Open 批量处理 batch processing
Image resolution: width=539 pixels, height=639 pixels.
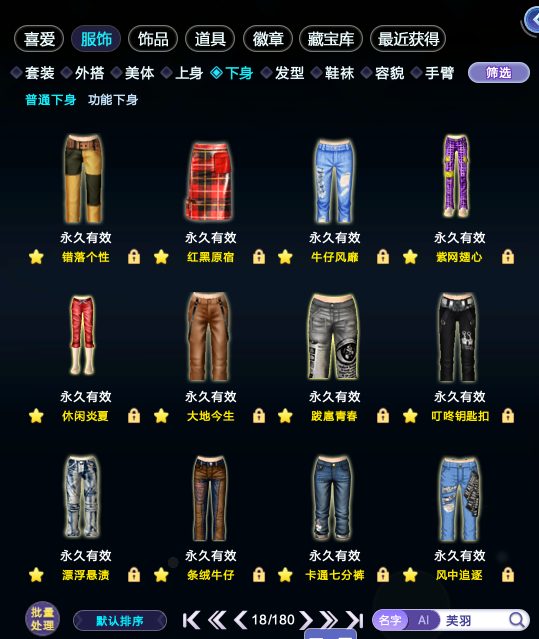pyautogui.click(x=42, y=619)
